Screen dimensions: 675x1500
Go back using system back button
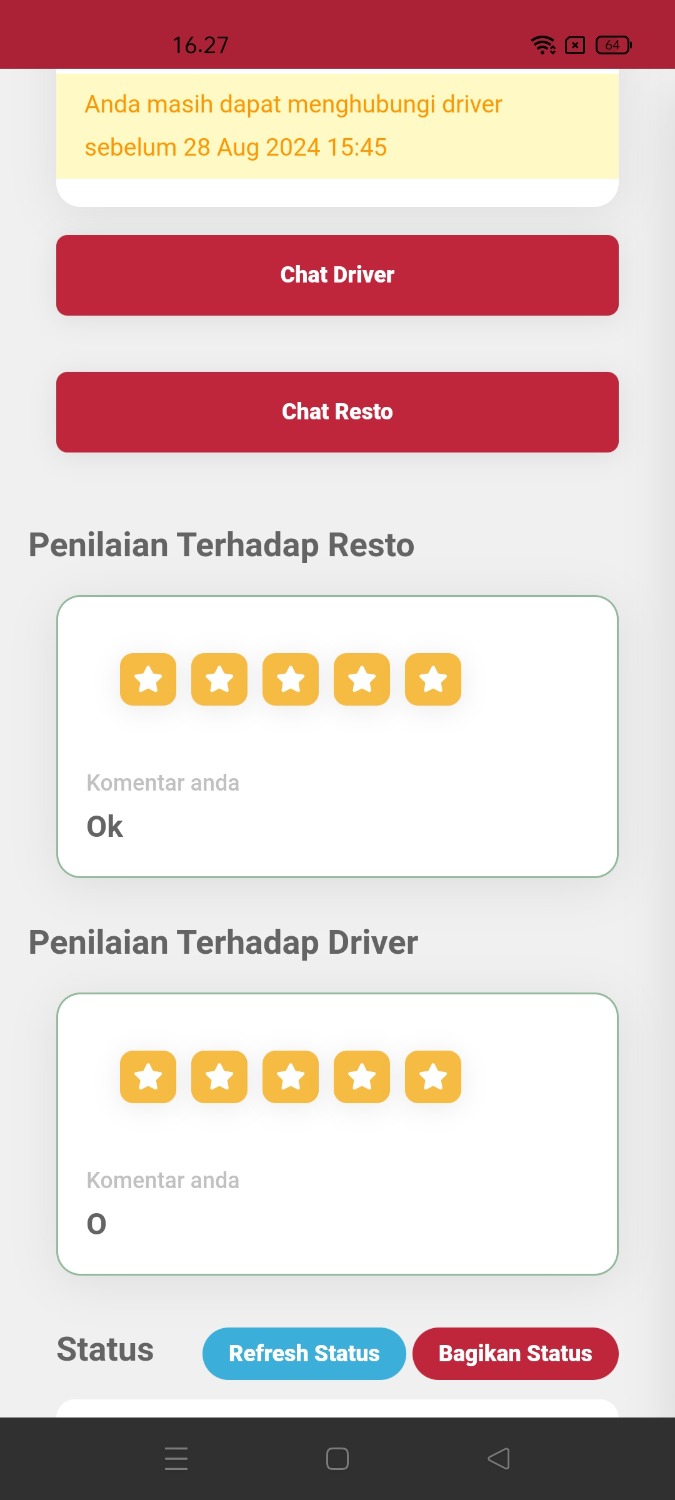coord(498,1459)
